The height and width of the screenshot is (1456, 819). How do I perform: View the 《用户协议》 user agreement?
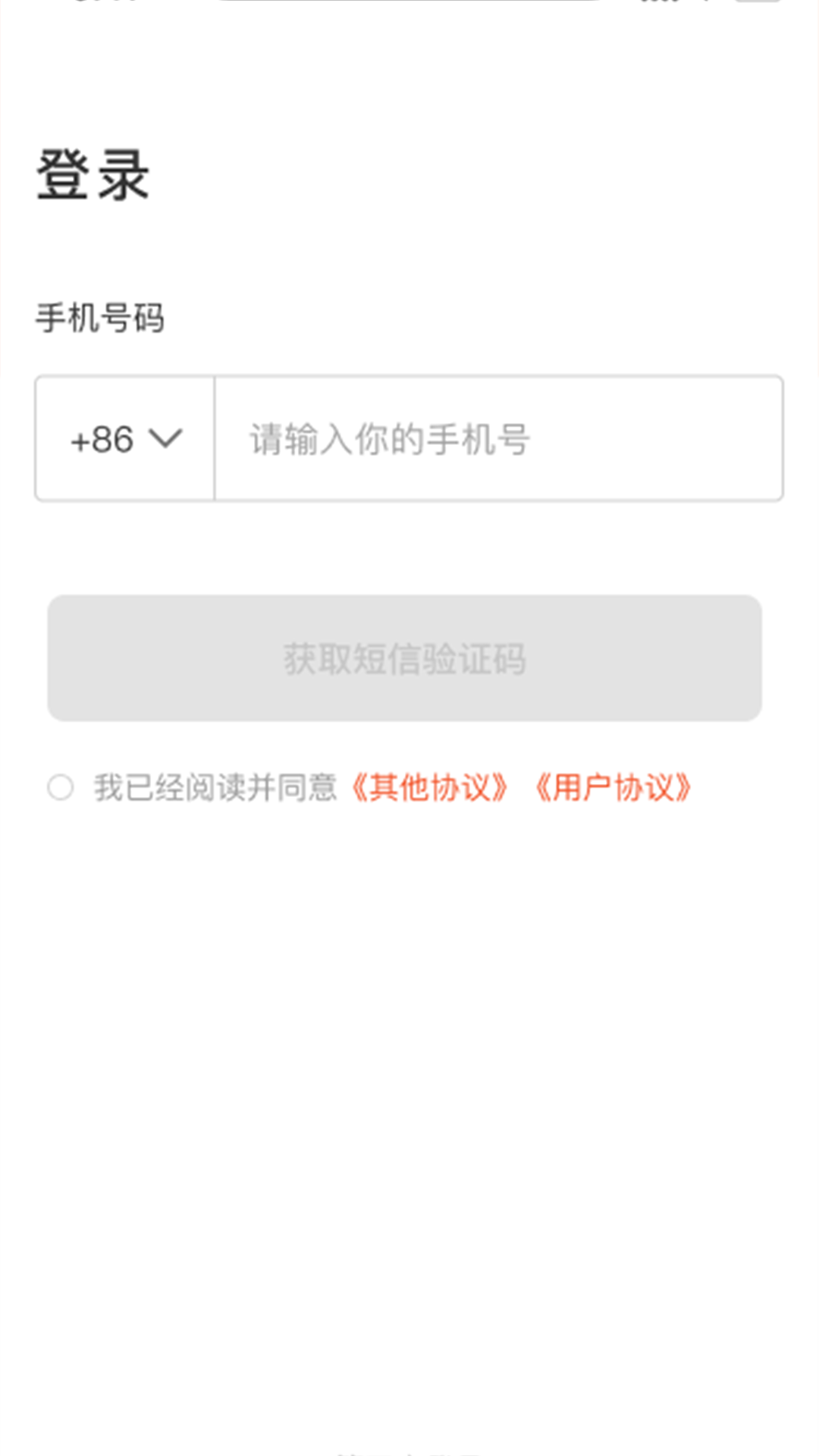click(x=616, y=789)
